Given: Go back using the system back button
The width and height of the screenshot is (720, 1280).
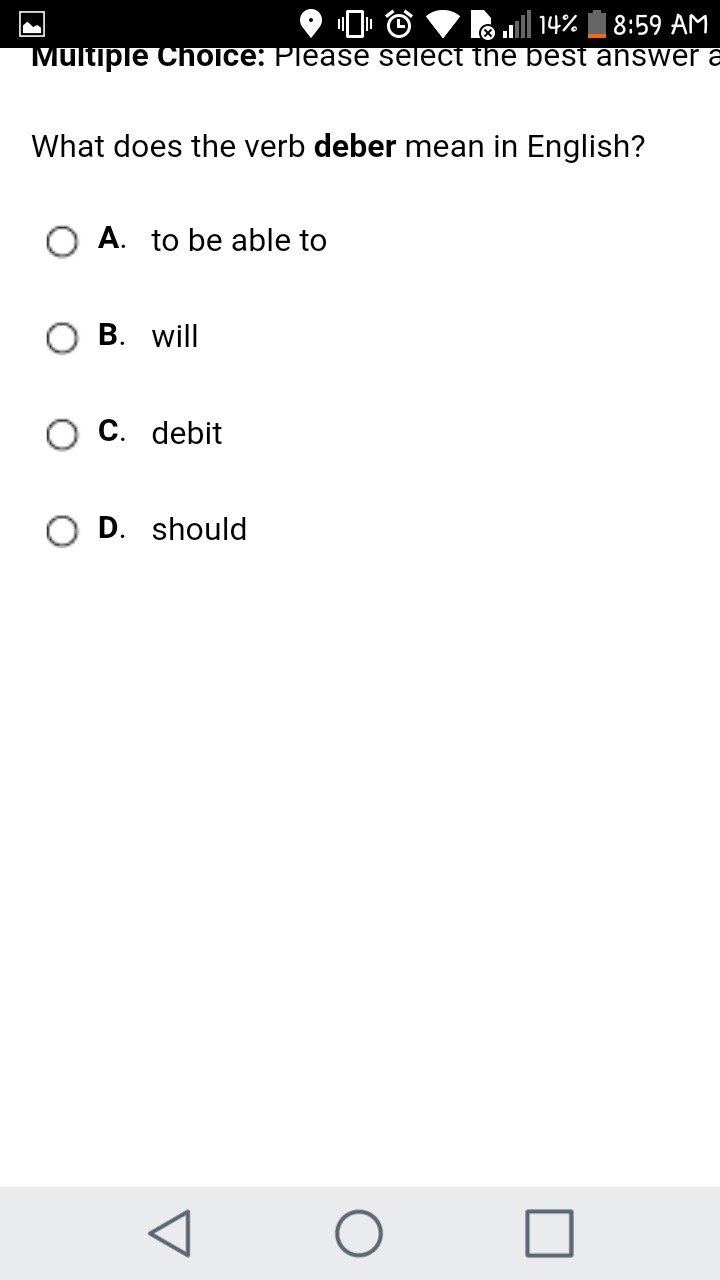Looking at the screenshot, I should click(x=170, y=1232).
